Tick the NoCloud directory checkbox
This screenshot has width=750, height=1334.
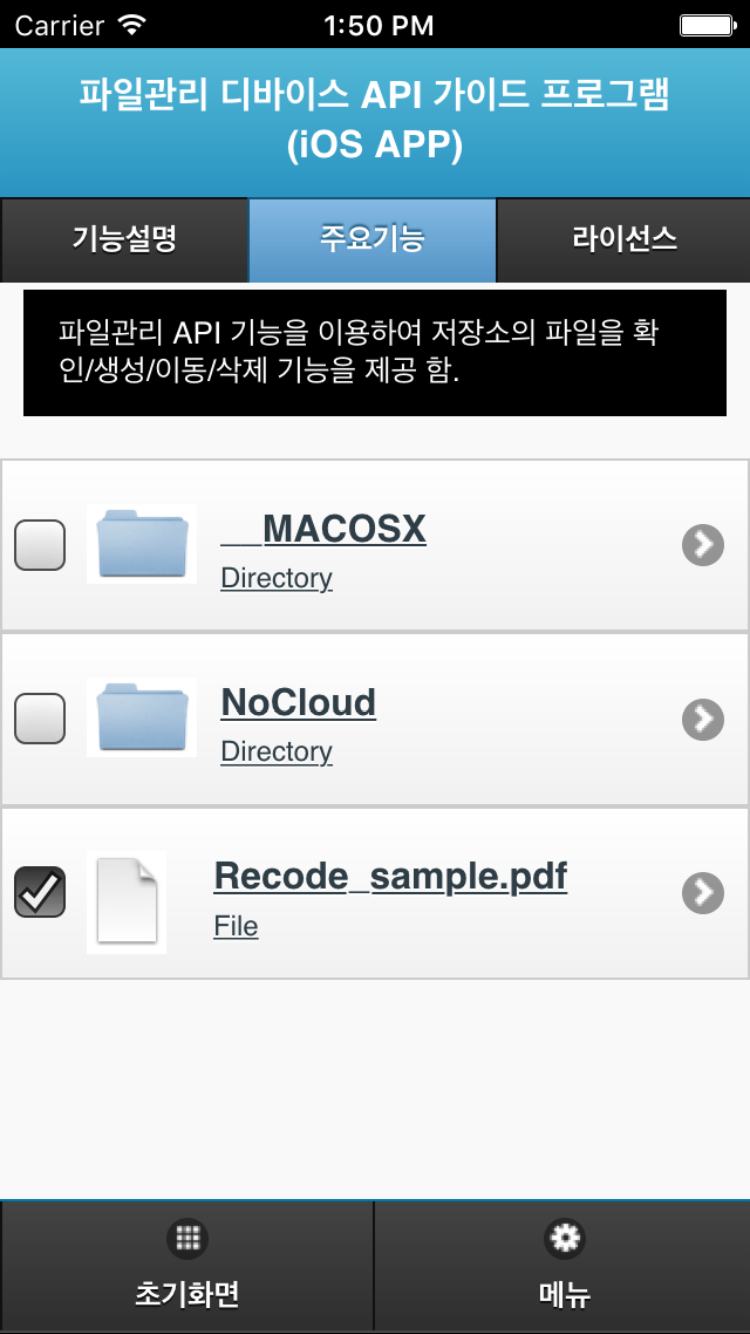tap(40, 719)
